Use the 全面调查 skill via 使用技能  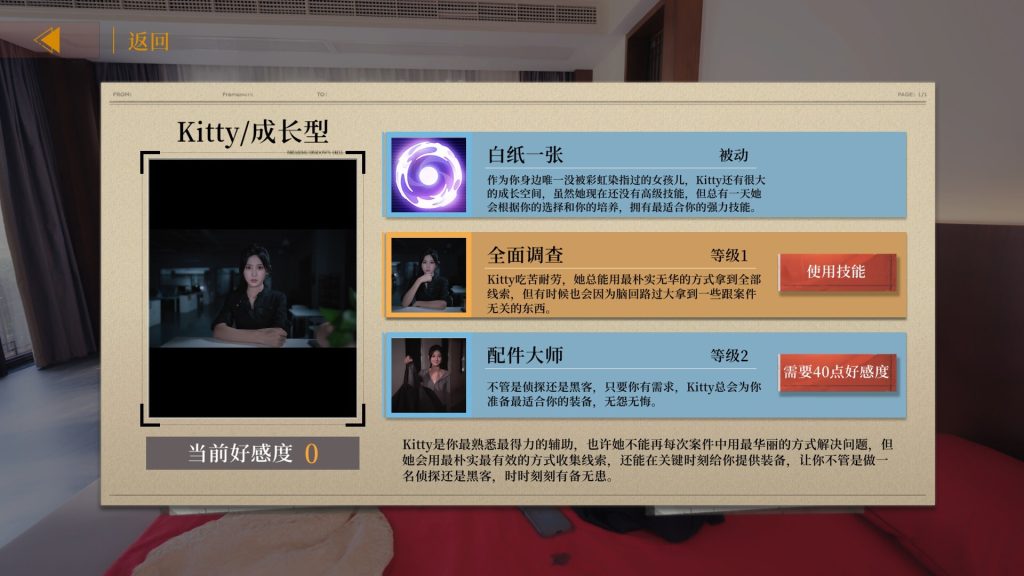[836, 272]
